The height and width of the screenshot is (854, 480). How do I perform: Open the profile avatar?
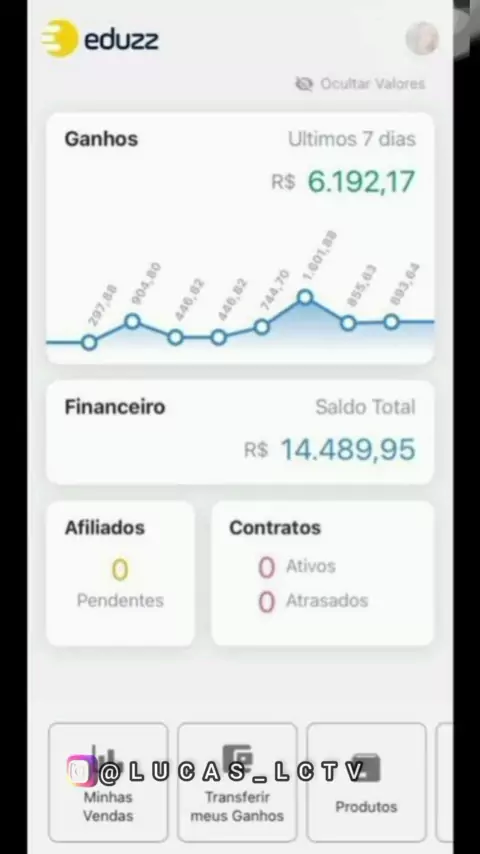(422, 38)
